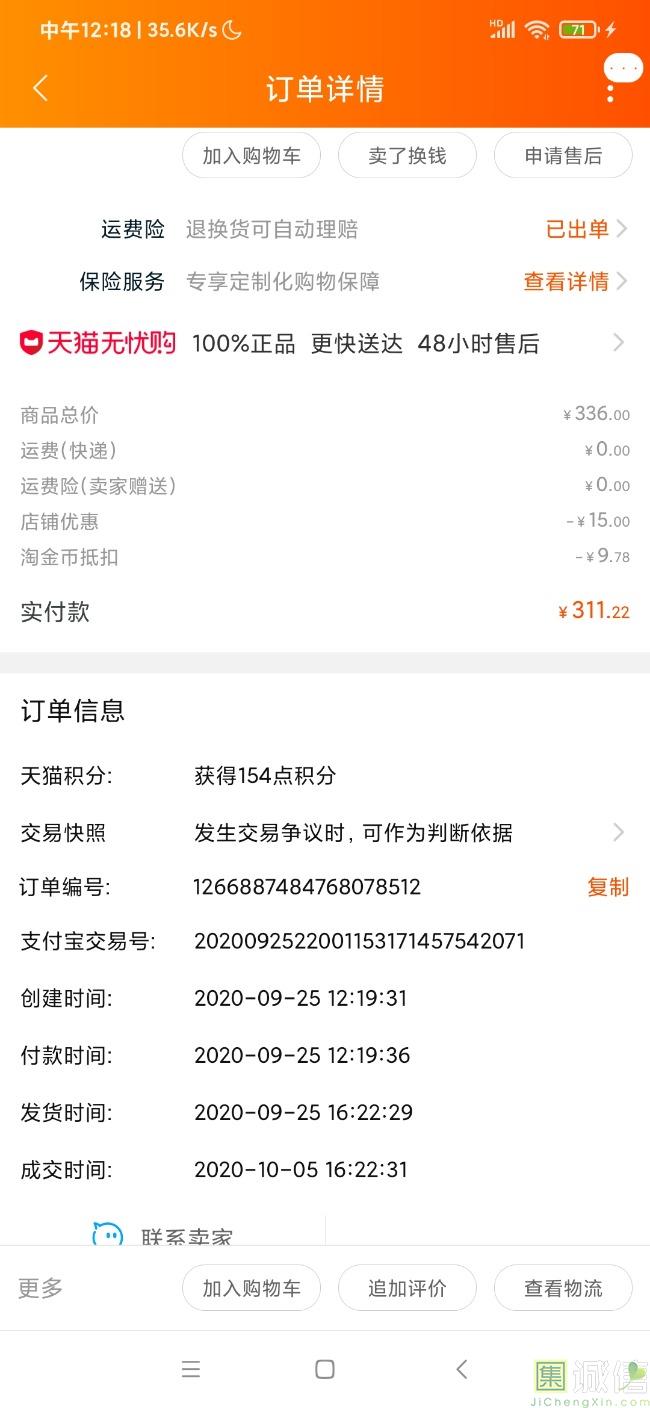This screenshot has width=650, height=1408.
Task: Tap system home button
Action: 325,1370
